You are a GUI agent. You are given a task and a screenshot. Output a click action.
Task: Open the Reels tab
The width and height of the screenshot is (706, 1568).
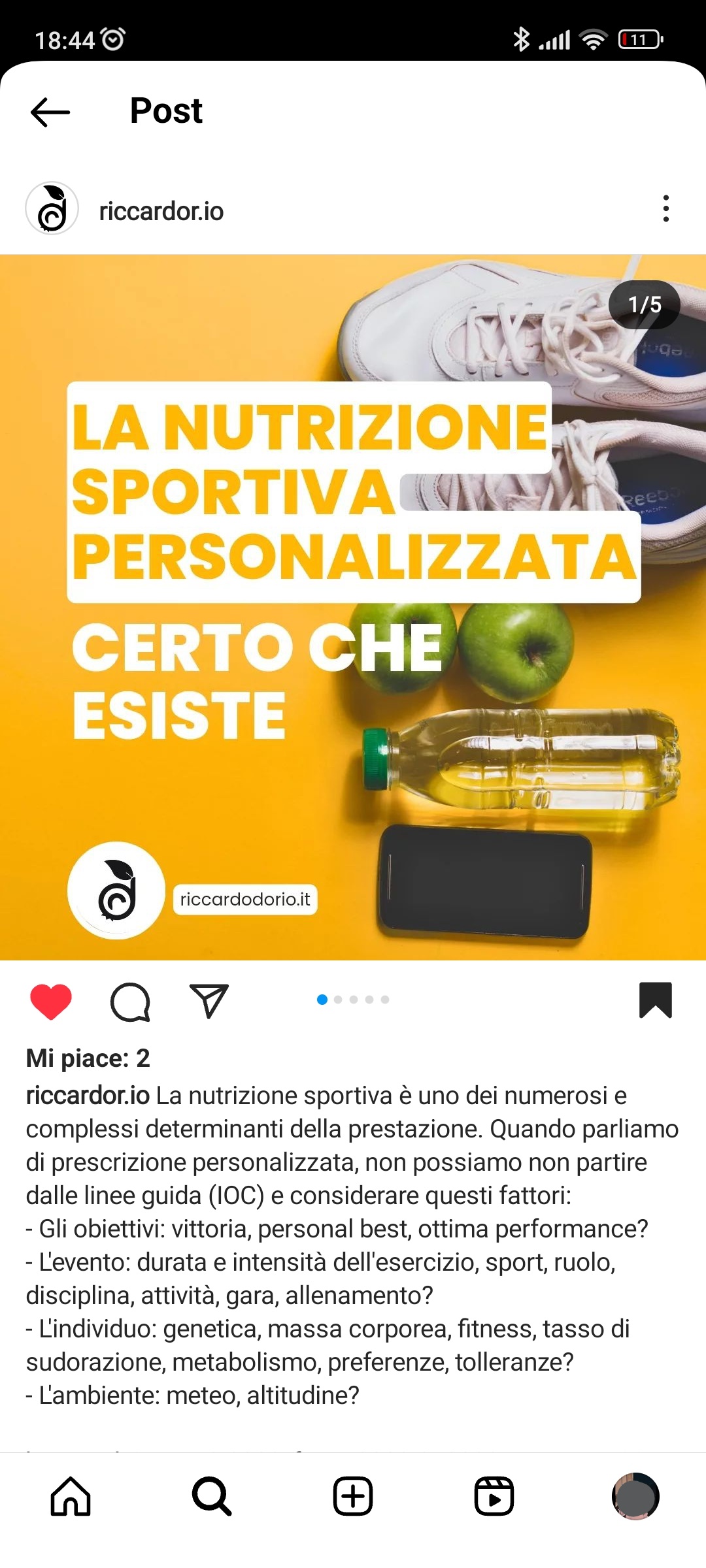(494, 1496)
